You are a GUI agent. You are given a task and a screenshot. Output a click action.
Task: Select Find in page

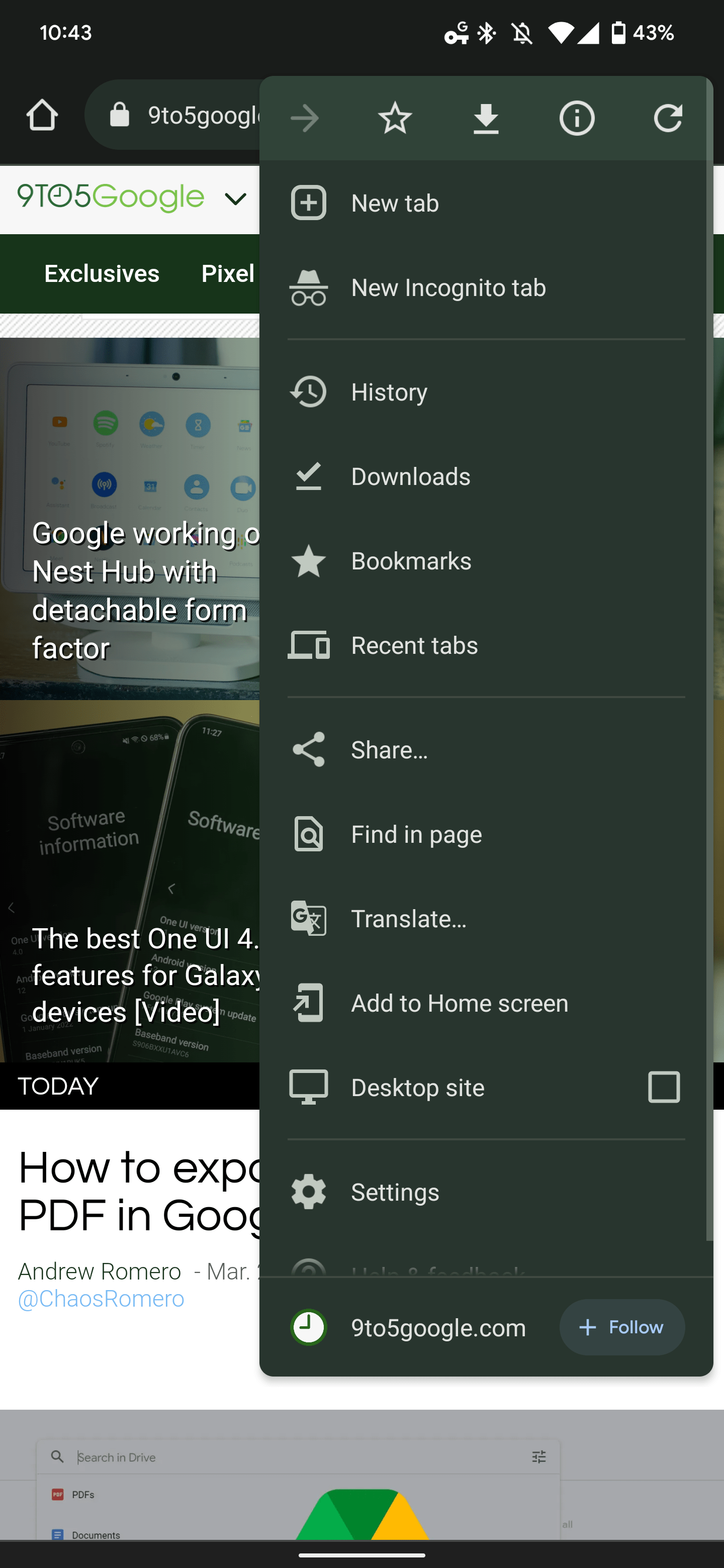[416, 835]
